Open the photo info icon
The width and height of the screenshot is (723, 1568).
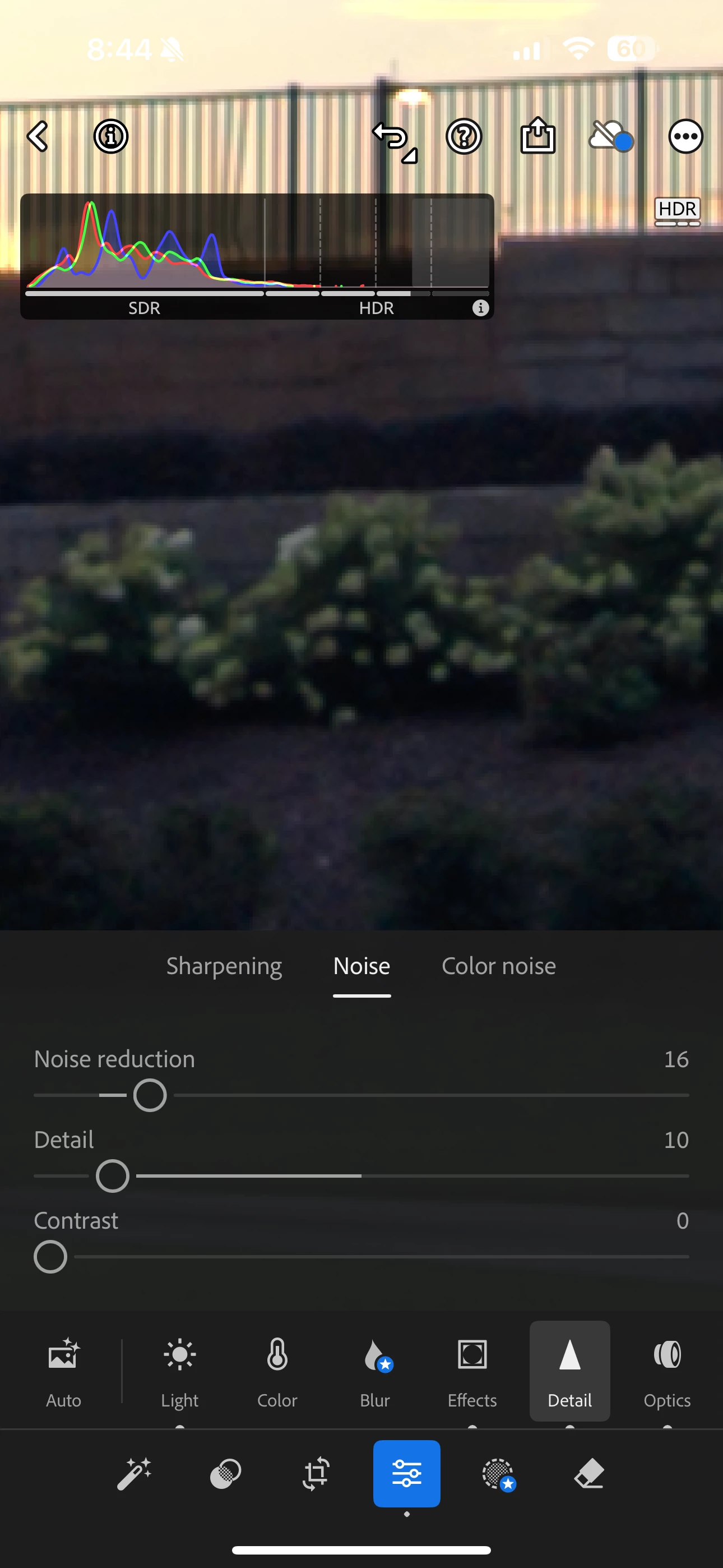pyautogui.click(x=111, y=136)
